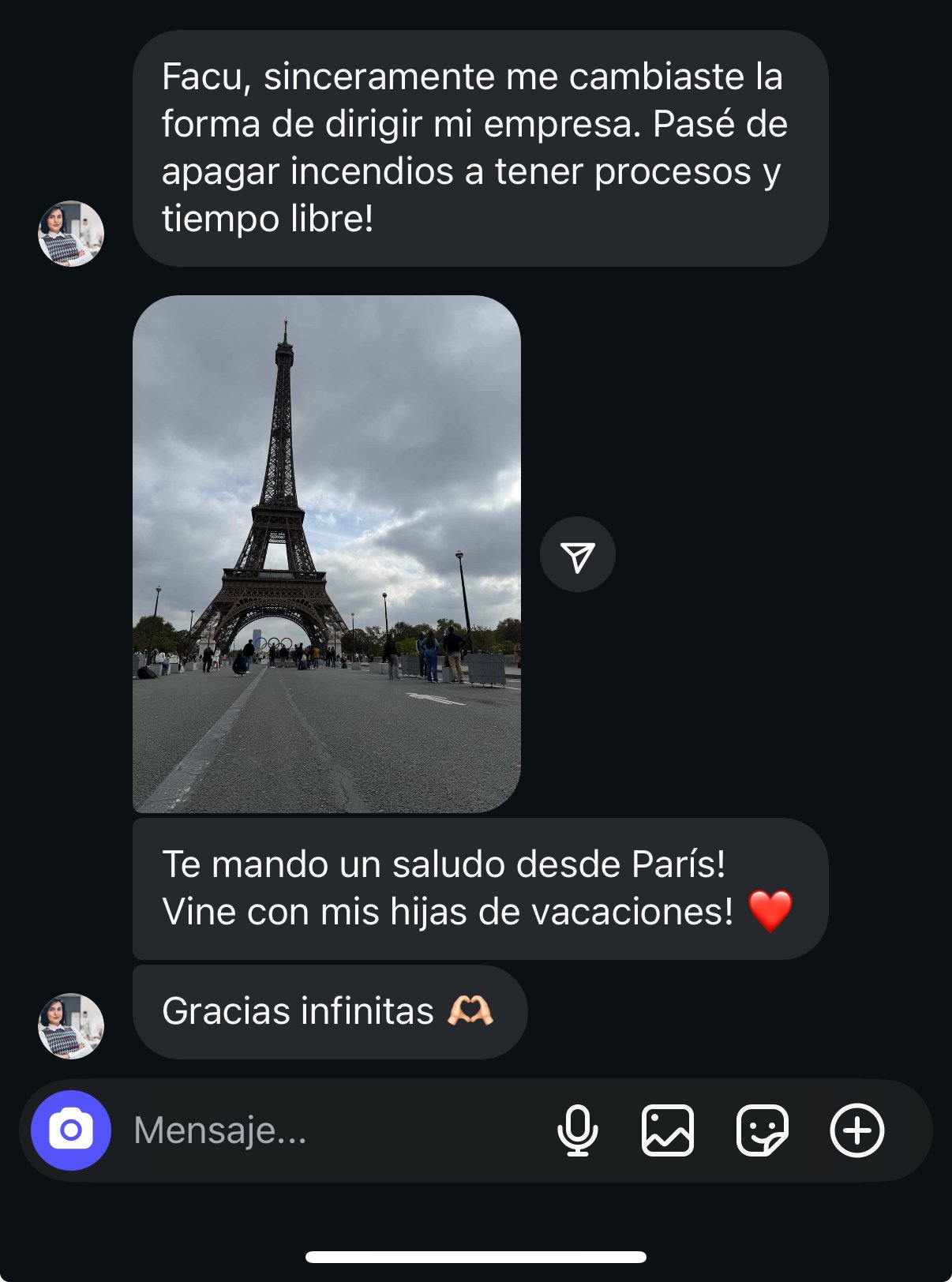
Task: Forward the Eiffel Tower photo
Action: tap(578, 555)
